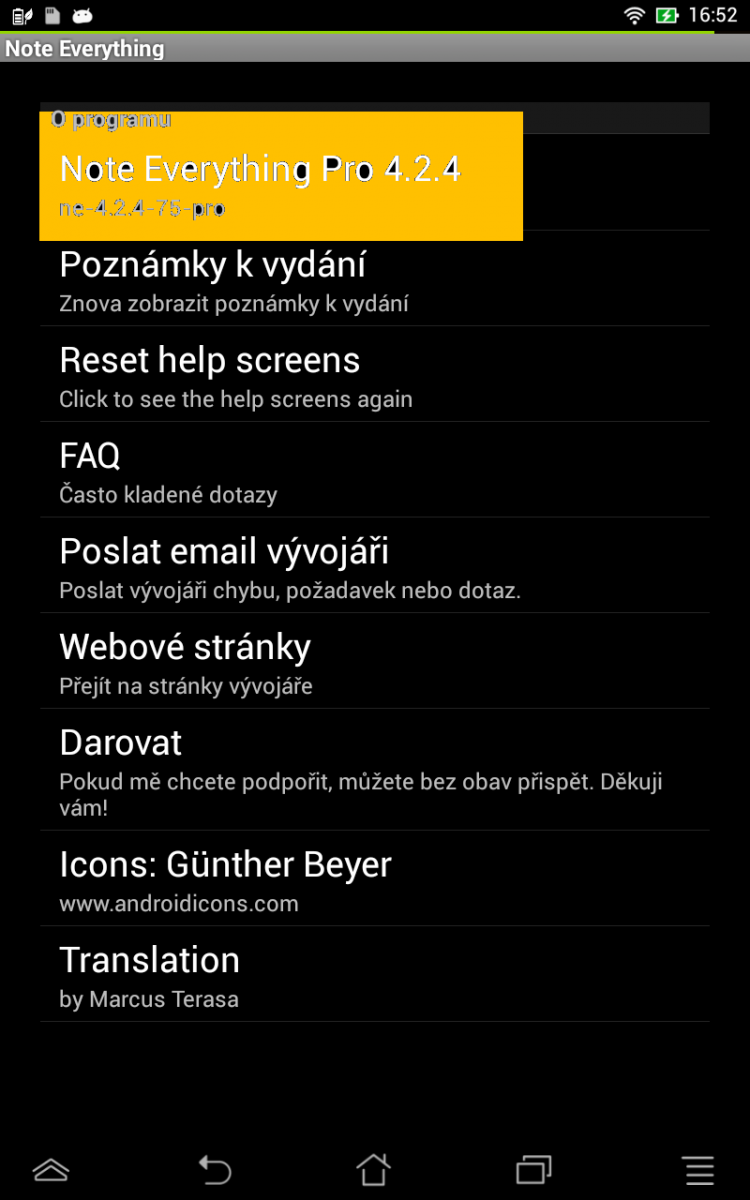The image size is (750, 1200).
Task: Open Icons: Günther Beyer row
Action: tap(374, 879)
